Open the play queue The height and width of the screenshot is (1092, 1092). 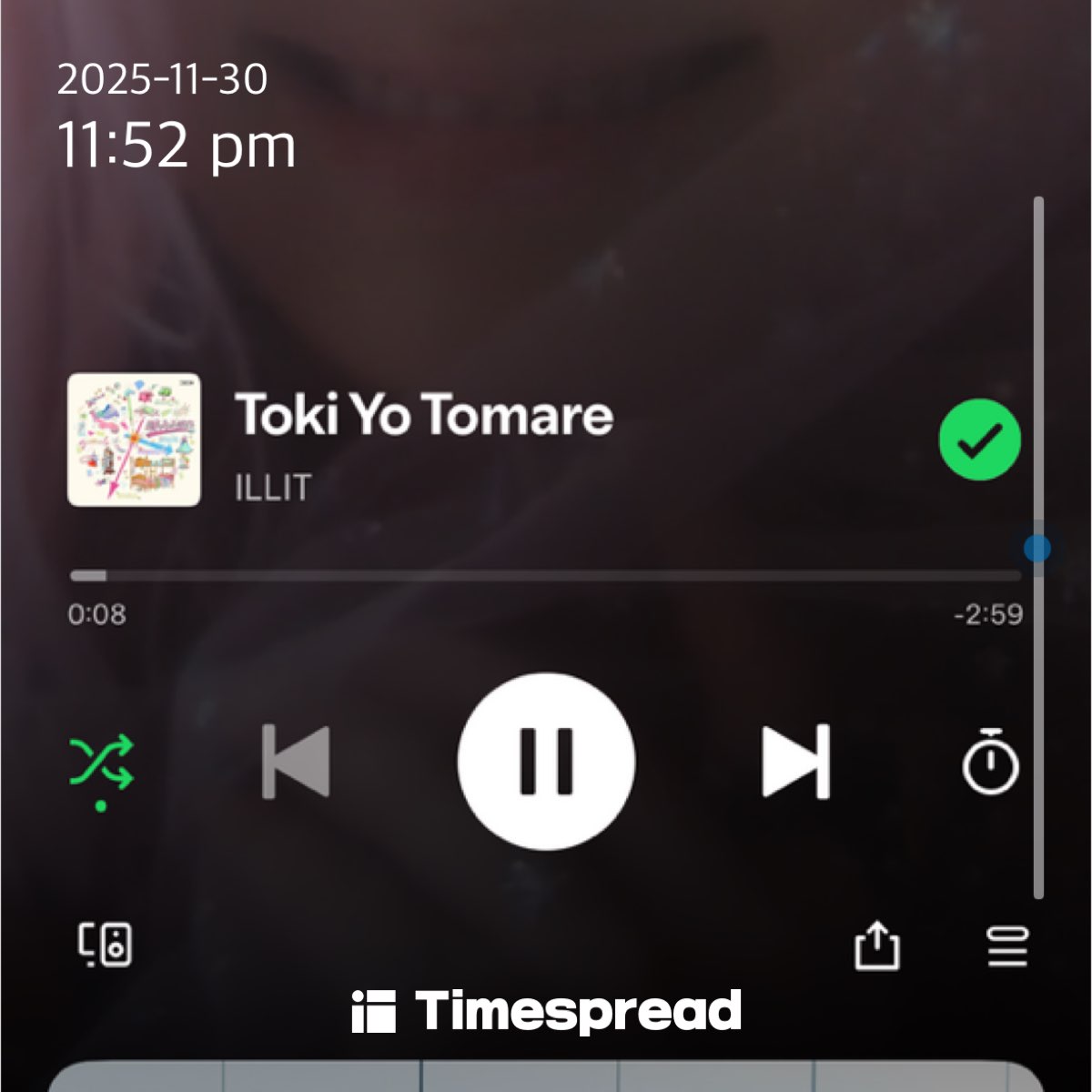coord(1007,946)
